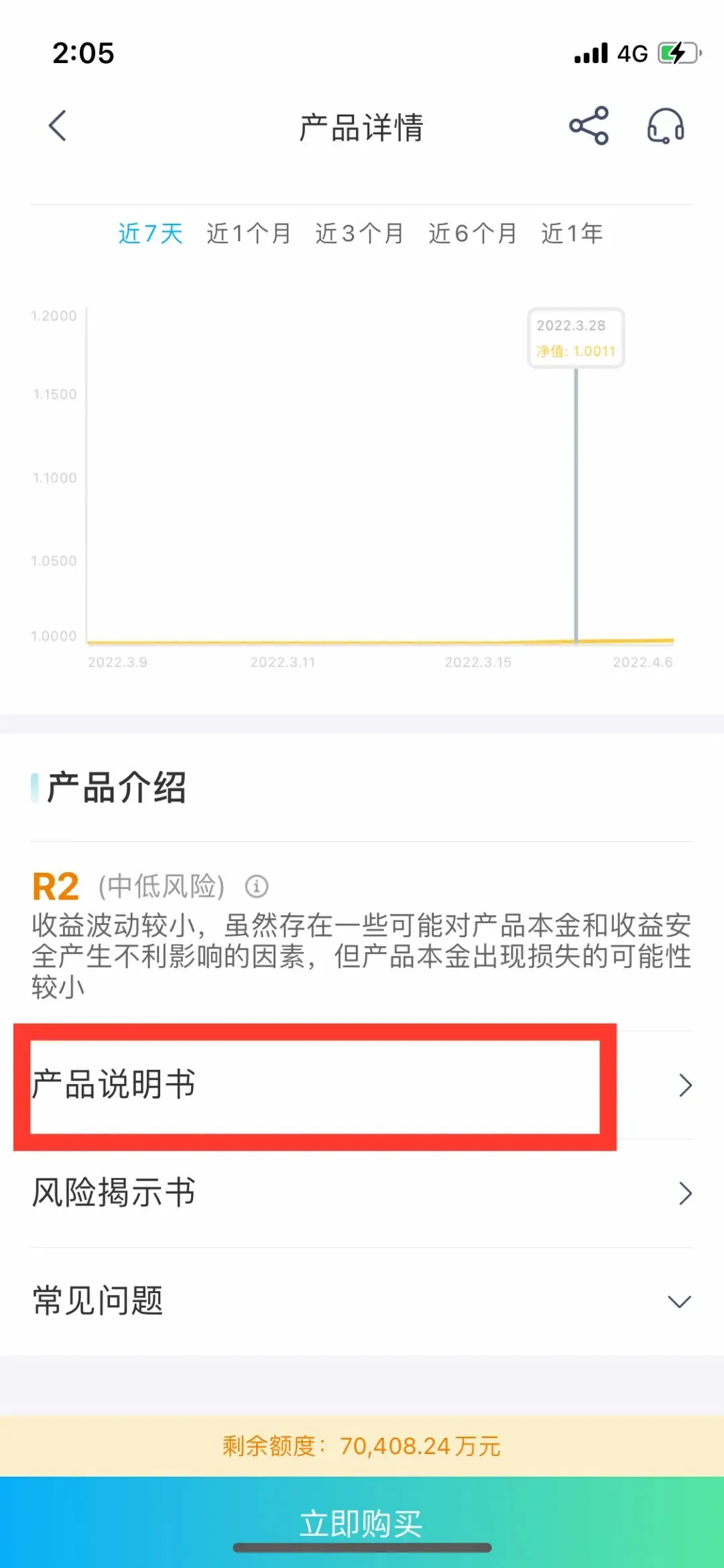This screenshot has height=1568, width=724.
Task: Open 风险揭示书
Action: point(362,1193)
